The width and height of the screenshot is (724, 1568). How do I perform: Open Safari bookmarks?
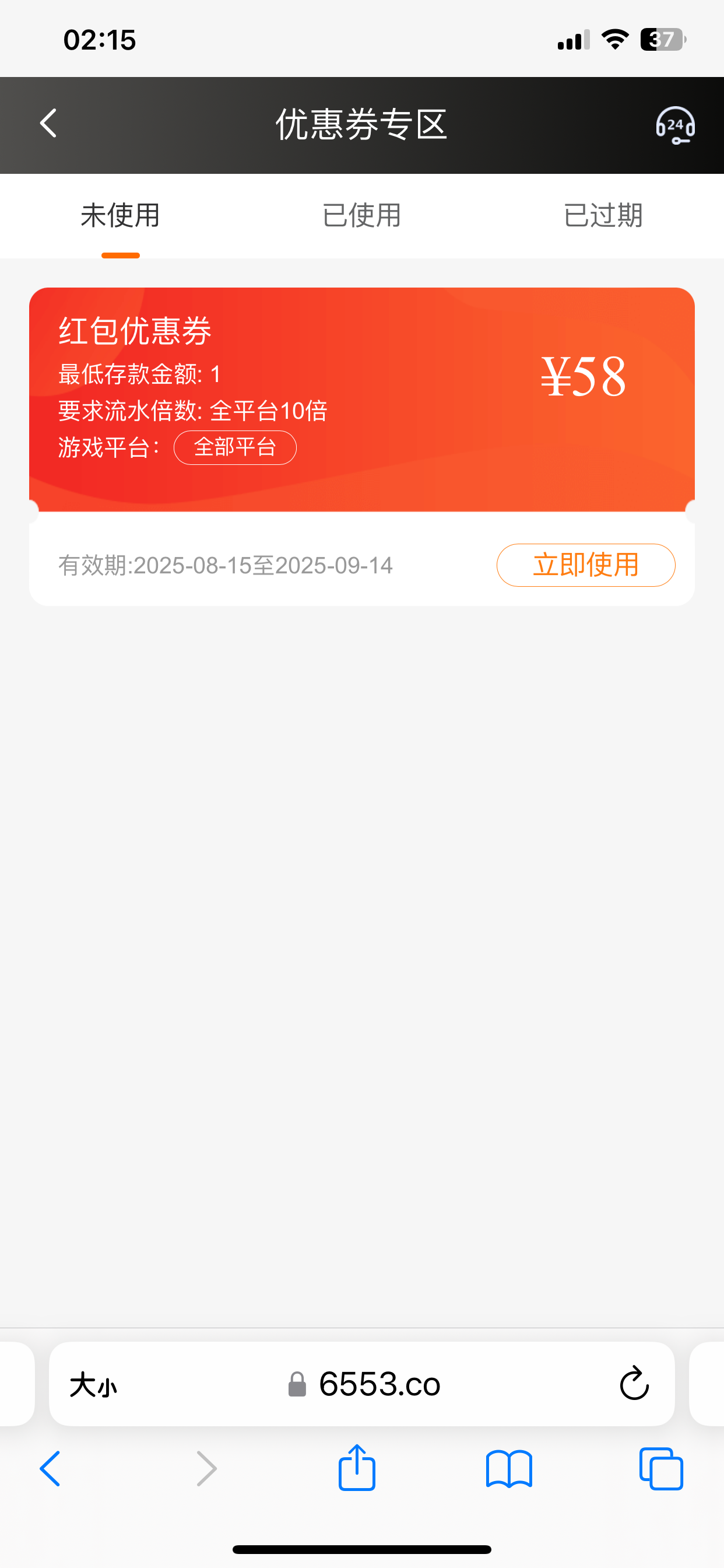(509, 1469)
